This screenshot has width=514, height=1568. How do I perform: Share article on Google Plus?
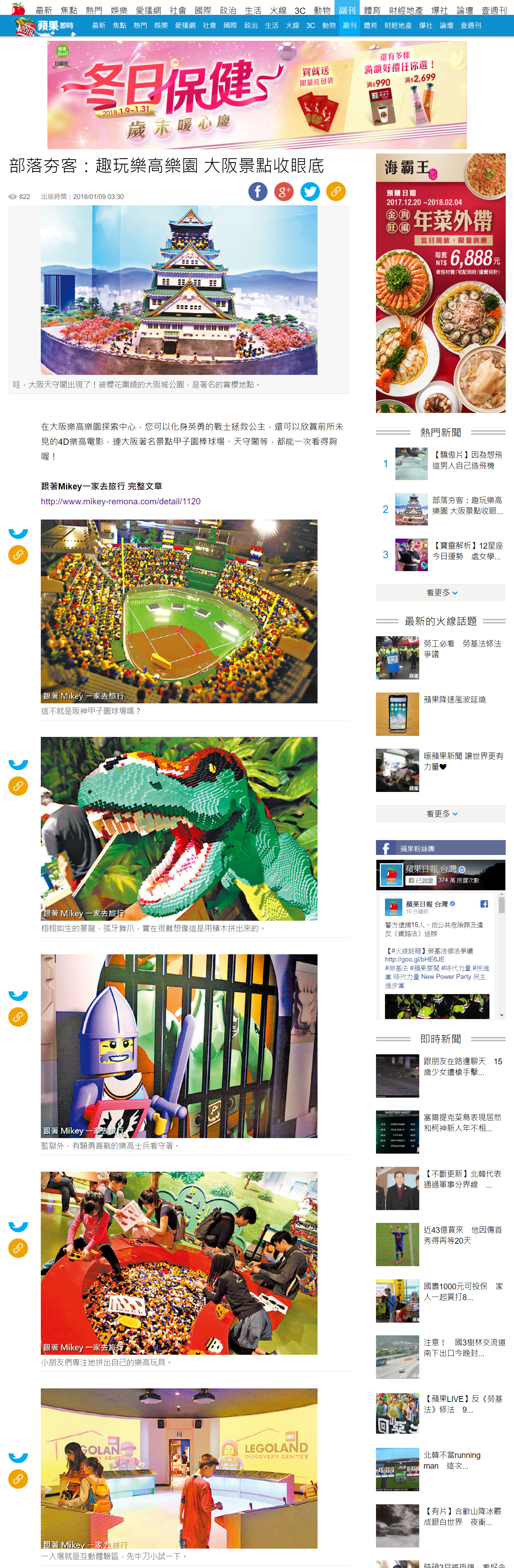pos(283,192)
